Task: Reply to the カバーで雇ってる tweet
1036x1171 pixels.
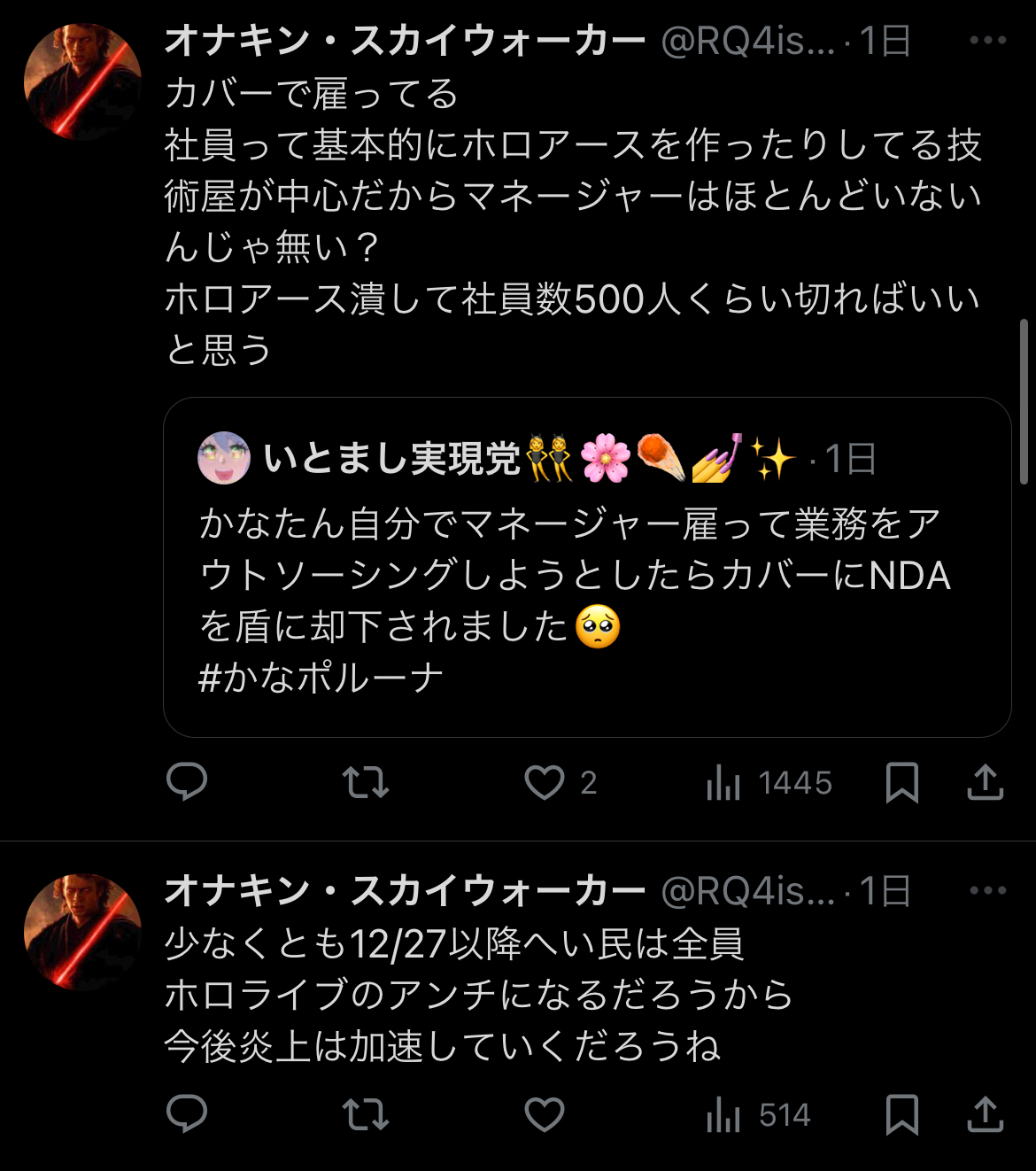Action: coord(187,782)
